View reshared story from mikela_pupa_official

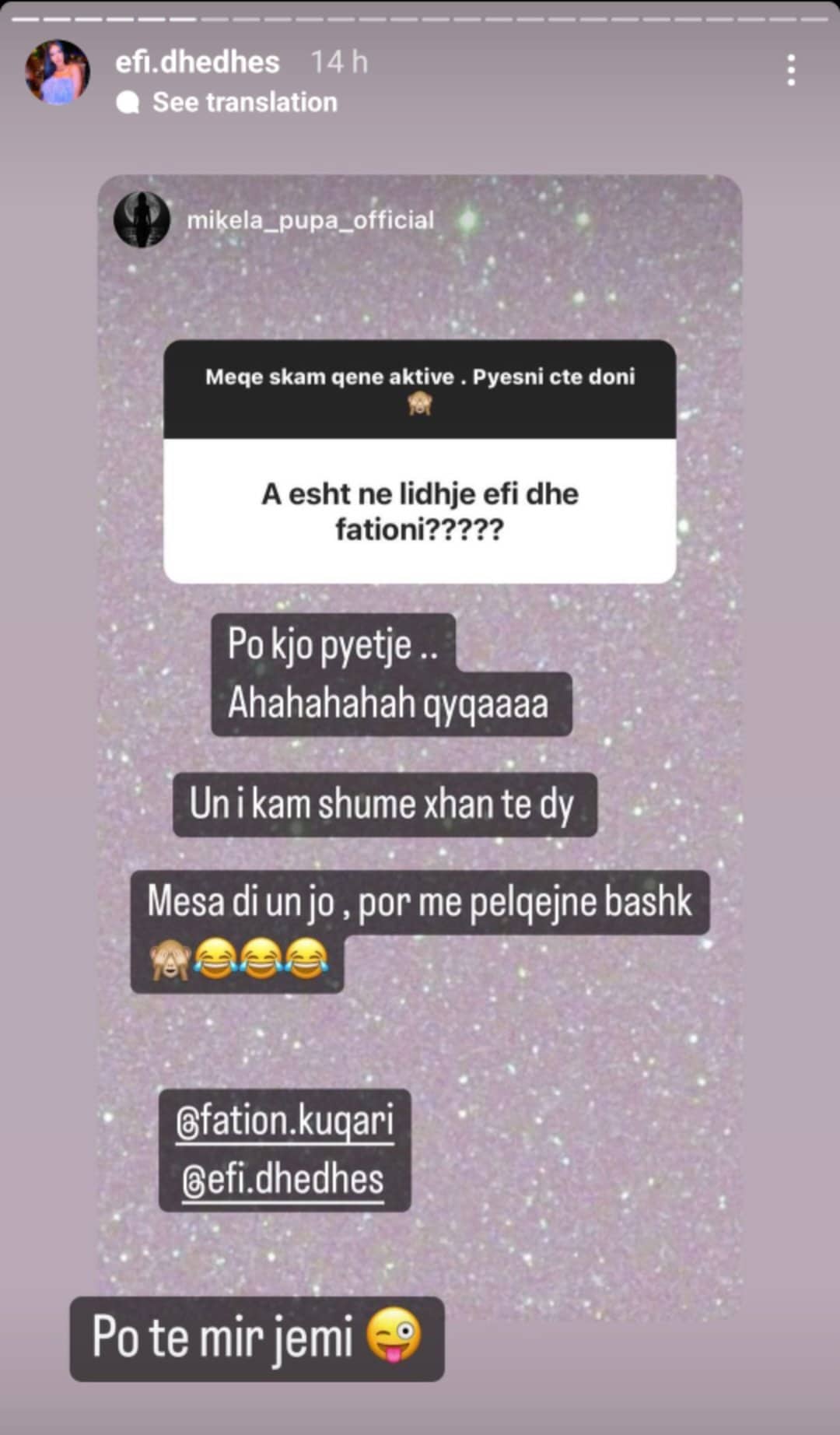click(x=310, y=220)
